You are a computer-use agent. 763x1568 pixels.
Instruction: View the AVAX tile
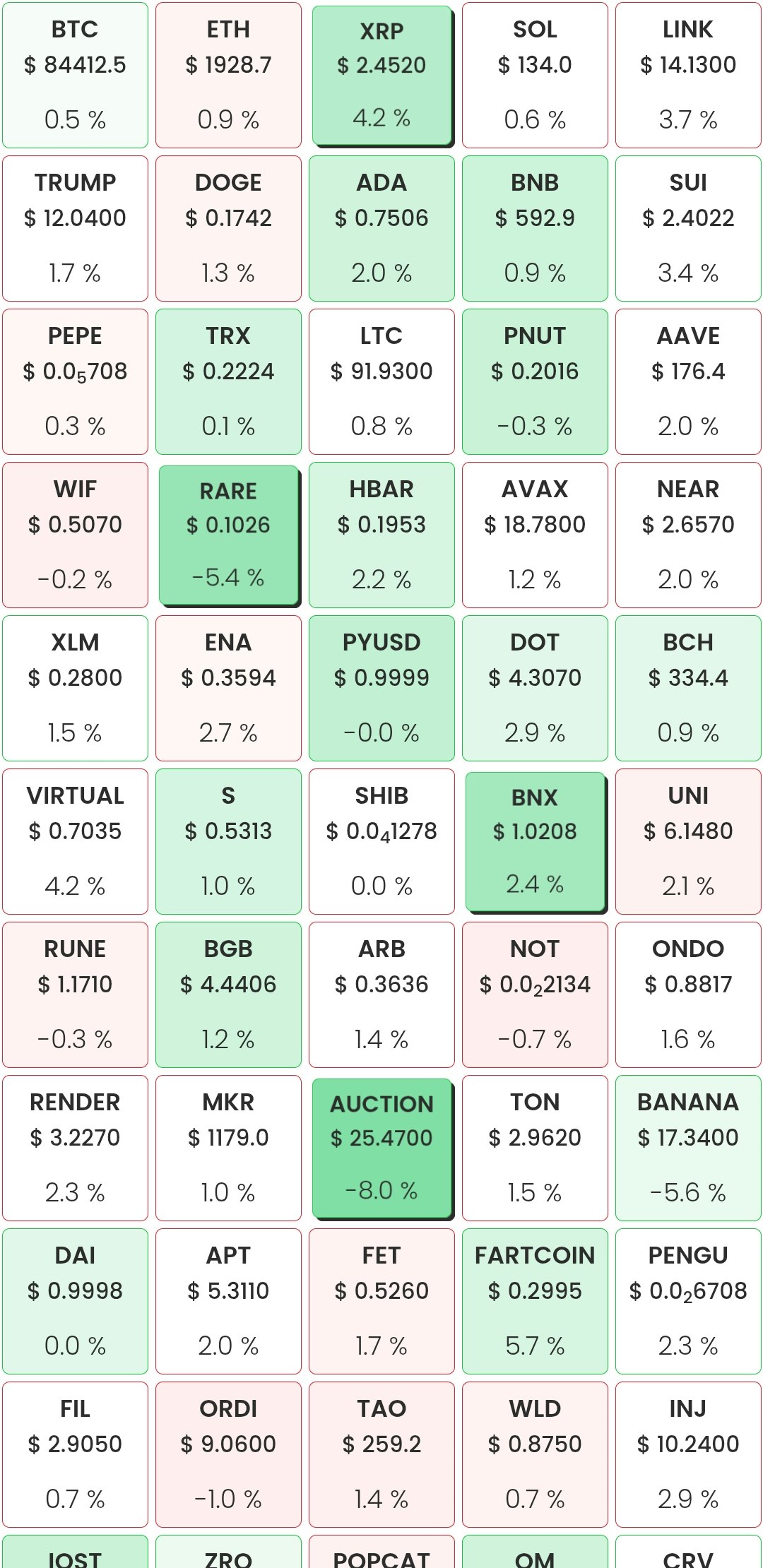click(x=535, y=535)
